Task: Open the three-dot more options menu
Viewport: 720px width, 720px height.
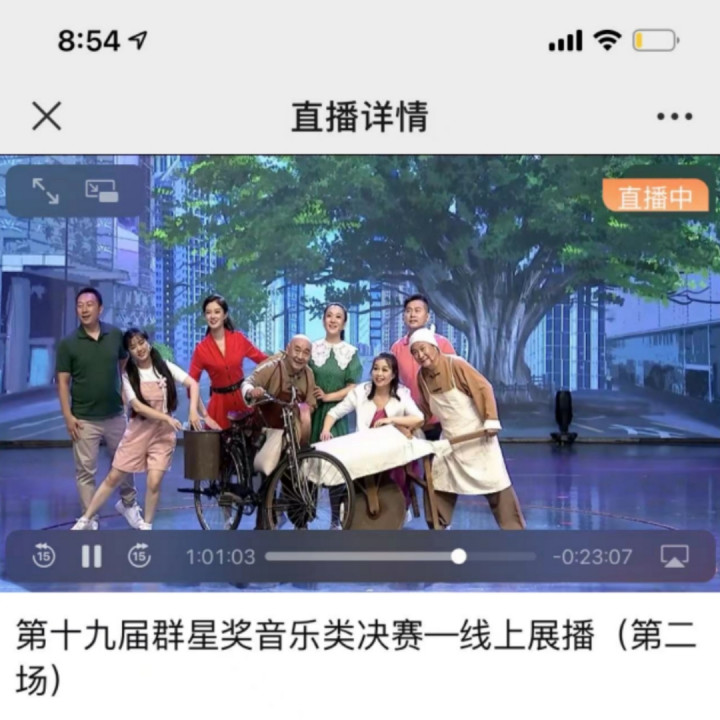Action: [674, 117]
